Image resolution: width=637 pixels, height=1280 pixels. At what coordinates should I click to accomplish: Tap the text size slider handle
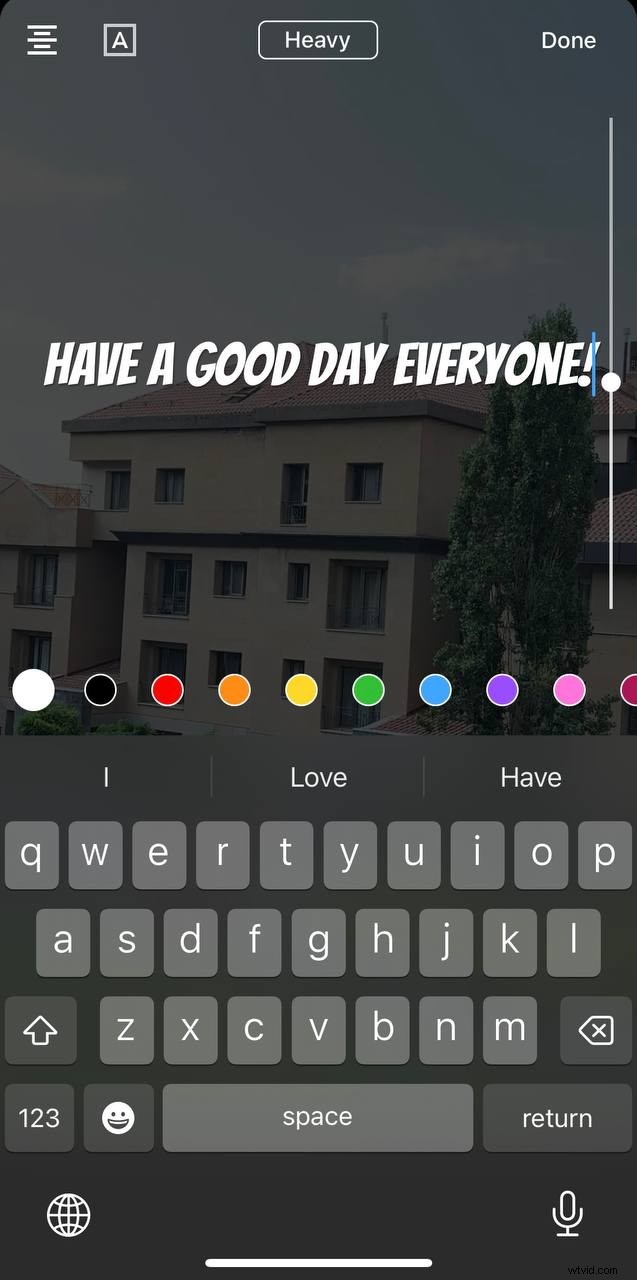pos(611,382)
